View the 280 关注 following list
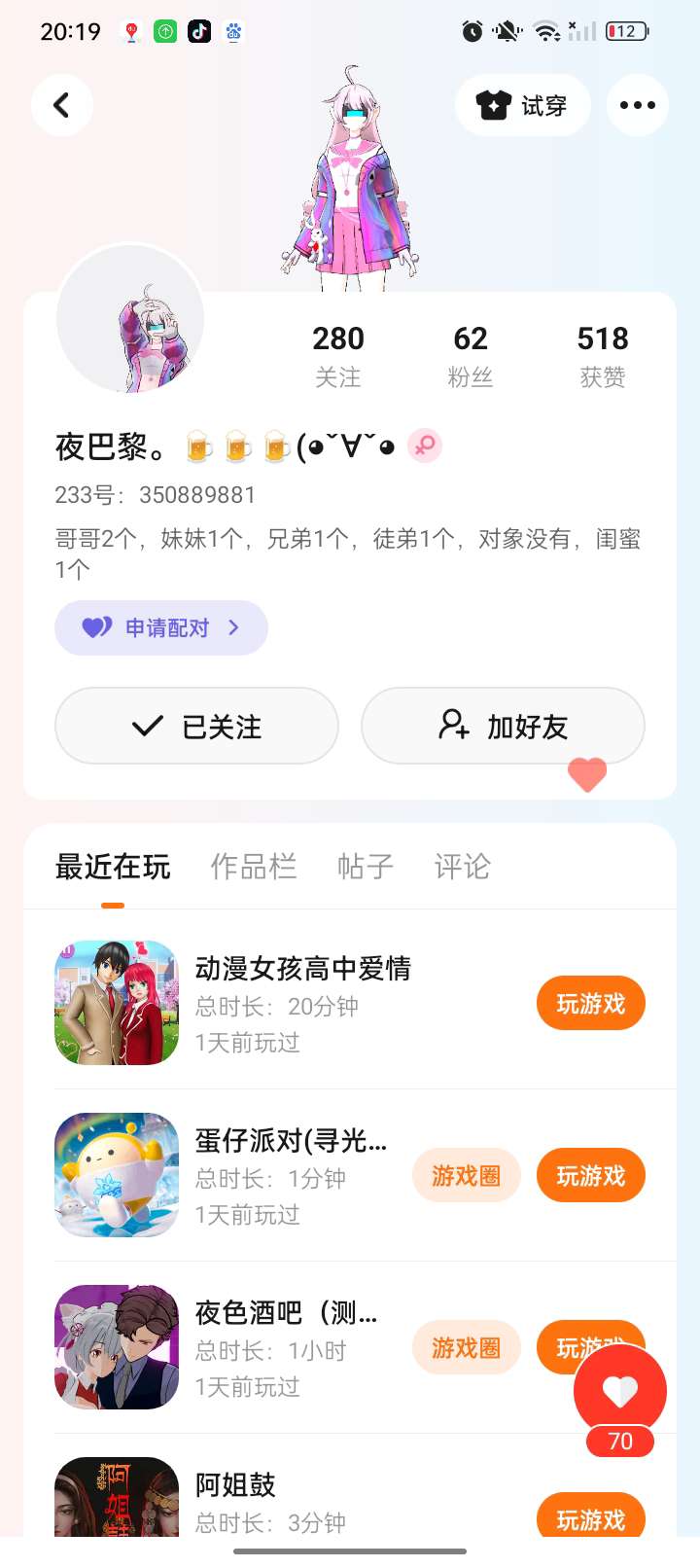The height and width of the screenshot is (1568, 700). click(338, 355)
